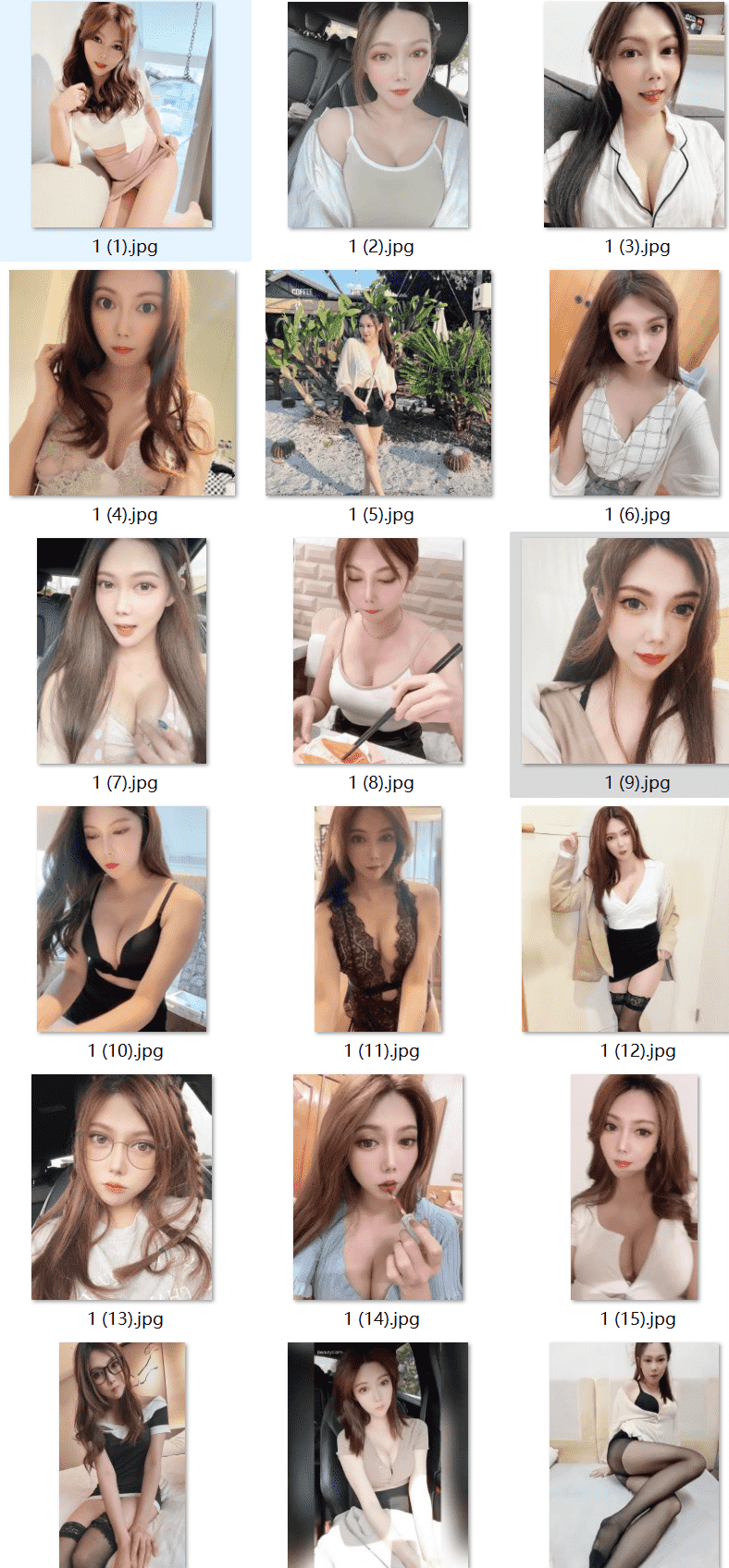
Task: Choose the thumbnail 1 (8).jpg
Action: (x=378, y=651)
